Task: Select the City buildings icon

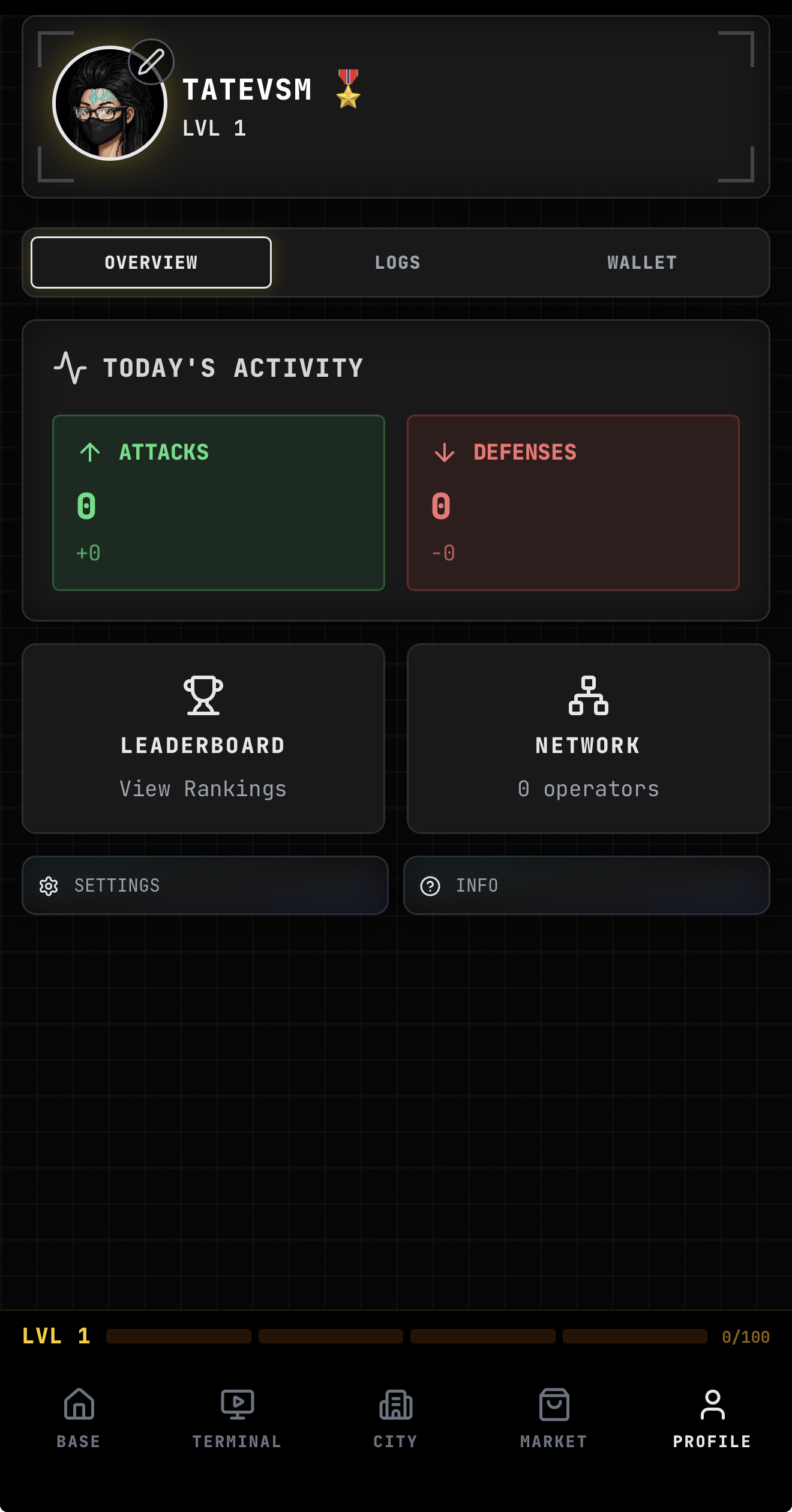Action: coord(395,1404)
